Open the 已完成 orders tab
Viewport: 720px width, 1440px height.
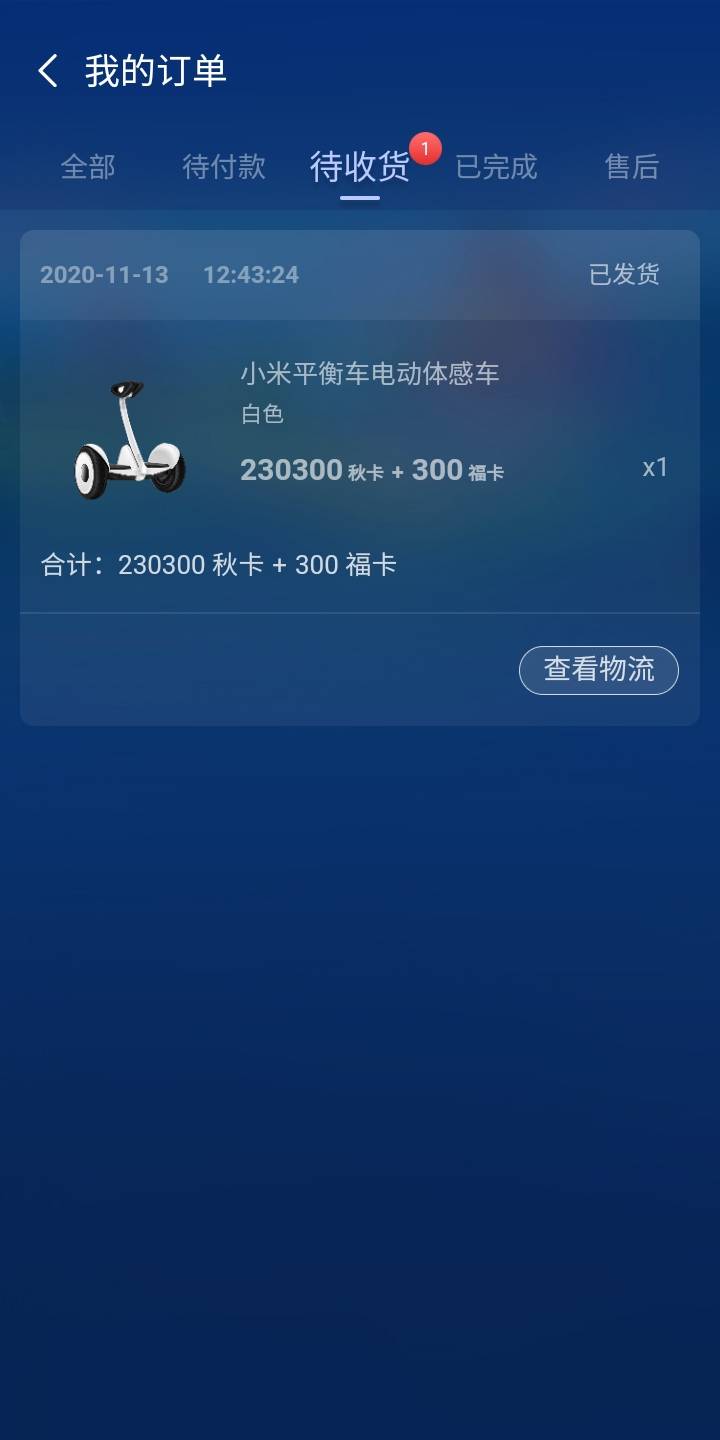[497, 166]
